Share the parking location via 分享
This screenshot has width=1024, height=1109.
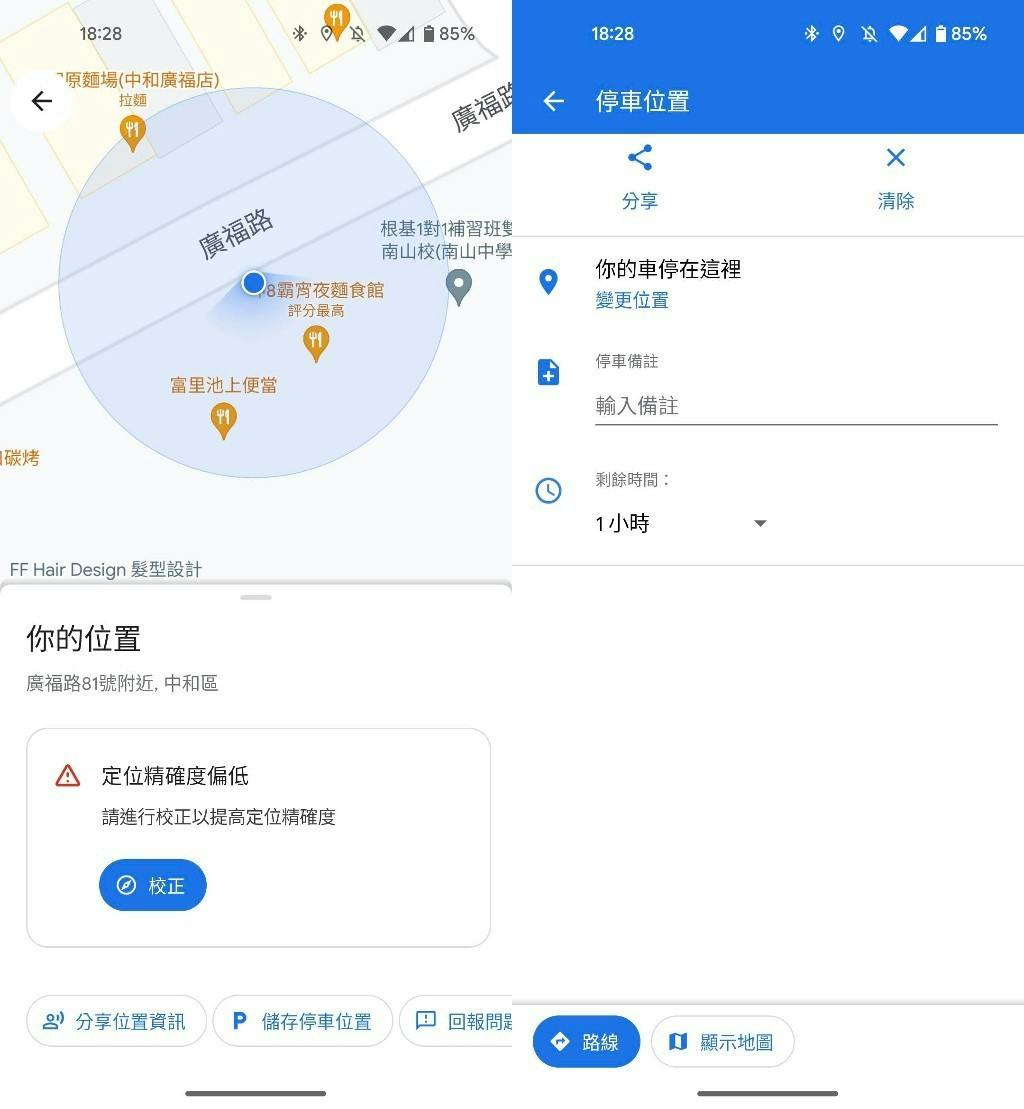tap(640, 177)
